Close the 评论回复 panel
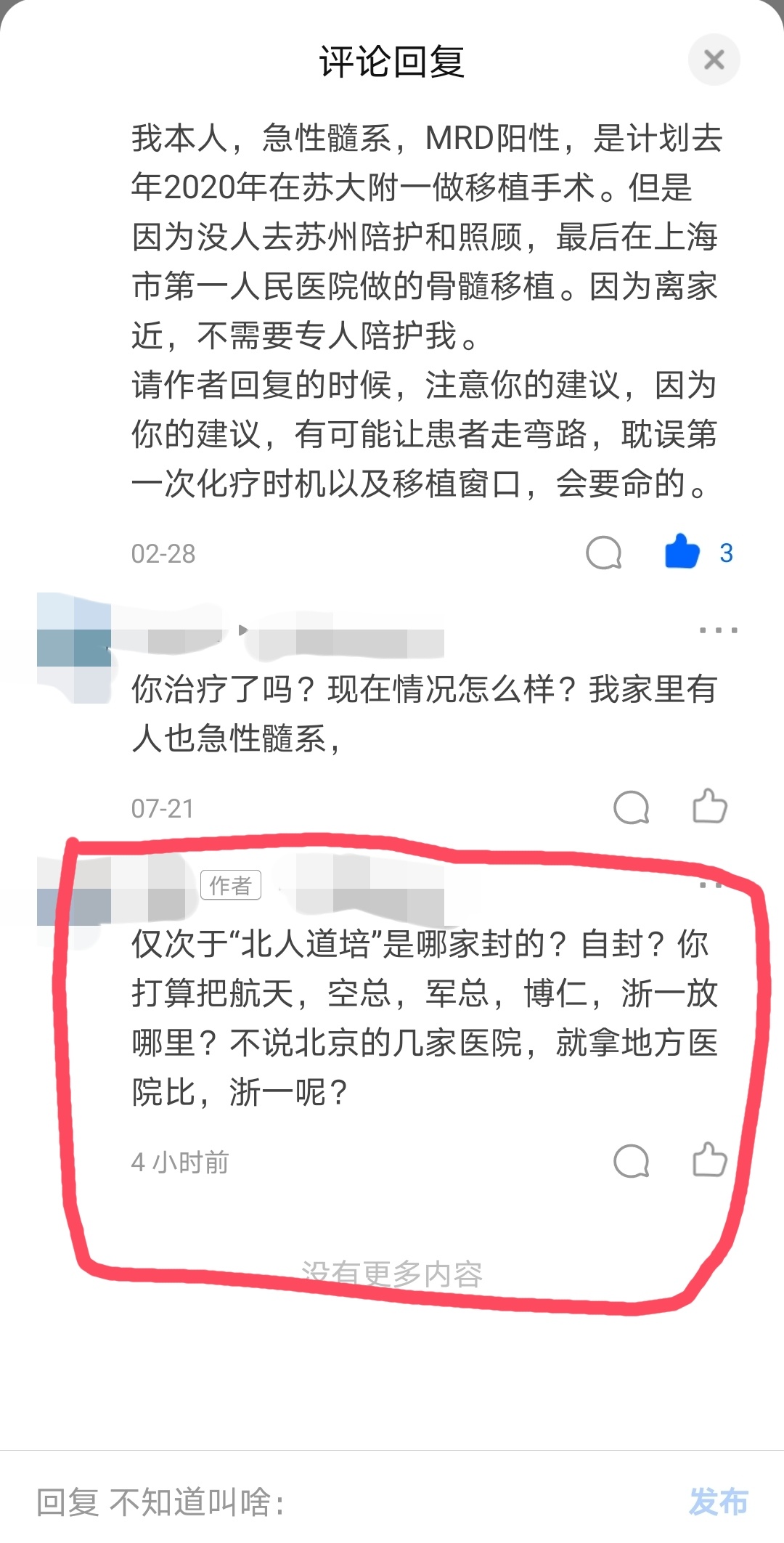Image resolution: width=784 pixels, height=1543 pixels. pyautogui.click(x=714, y=60)
